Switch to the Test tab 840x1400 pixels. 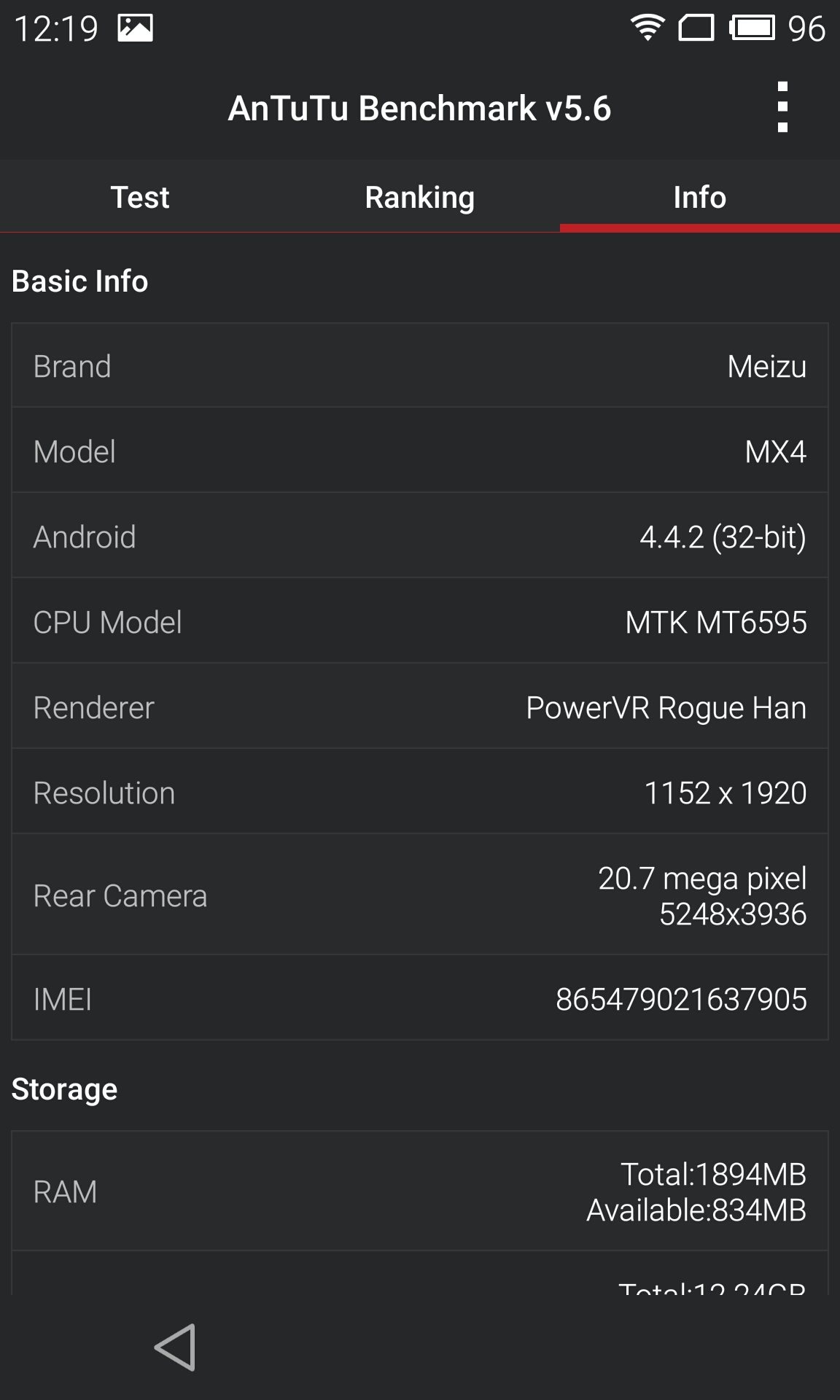pyautogui.click(x=140, y=197)
